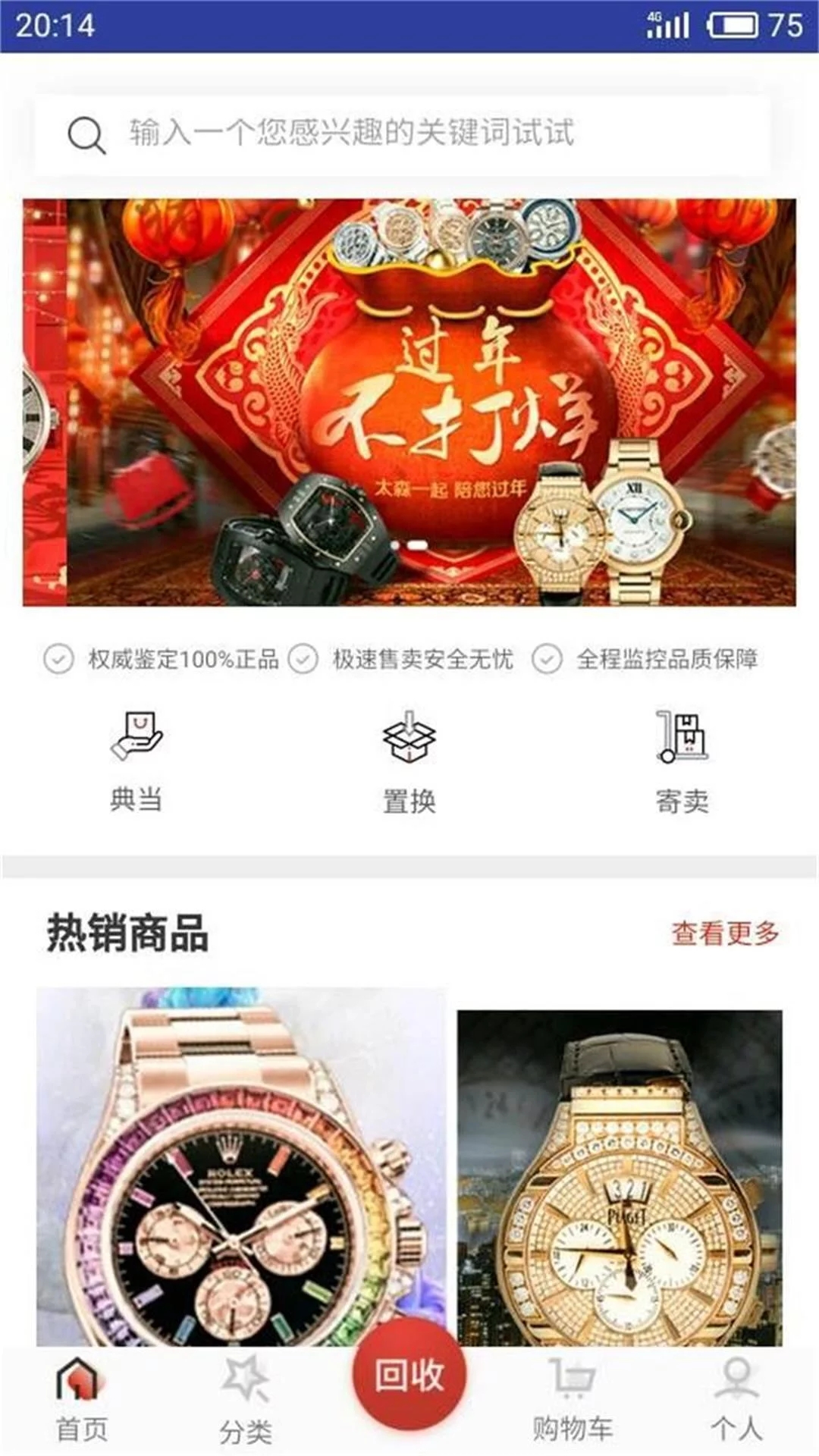Screen dimensions: 819x1456
Task: Open the 置换 exchange service
Action: 409,761
